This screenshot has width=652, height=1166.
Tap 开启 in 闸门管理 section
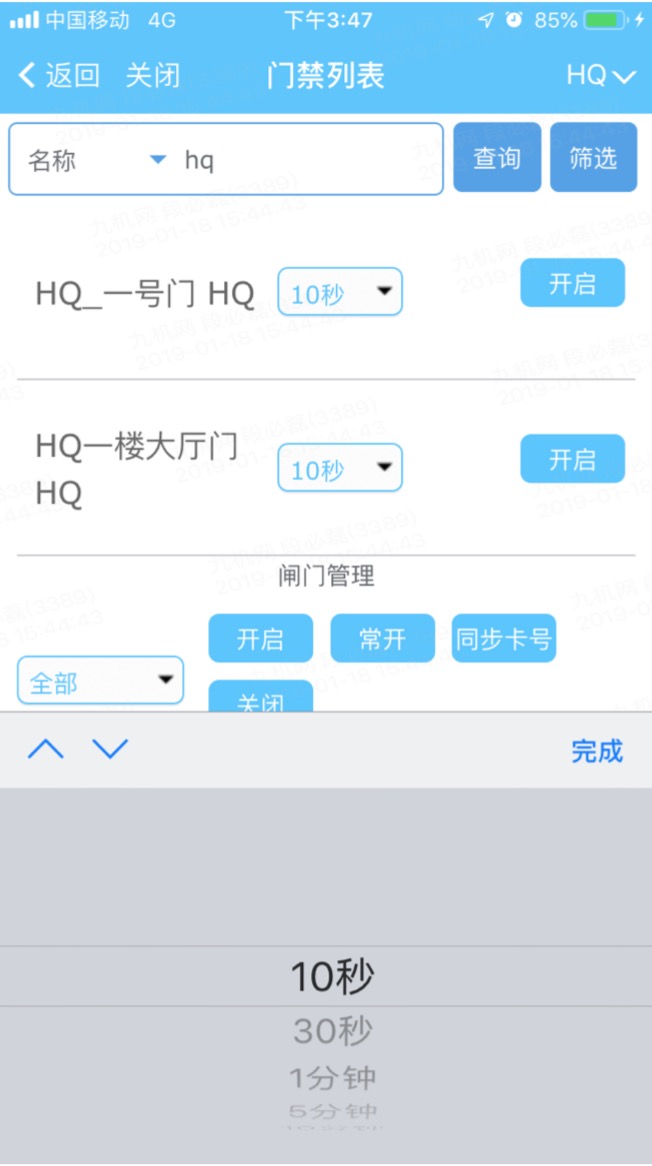tap(260, 638)
